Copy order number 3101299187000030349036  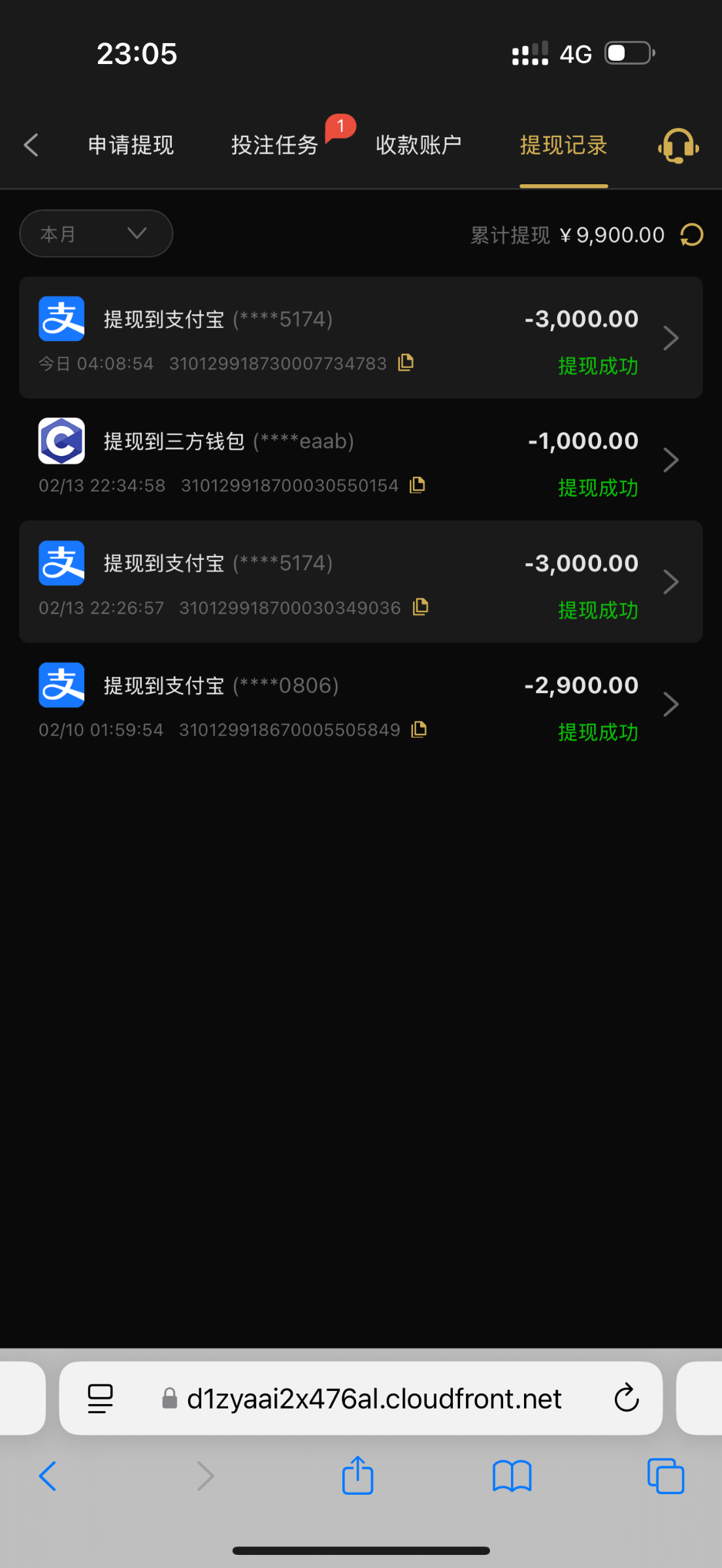[x=421, y=607]
